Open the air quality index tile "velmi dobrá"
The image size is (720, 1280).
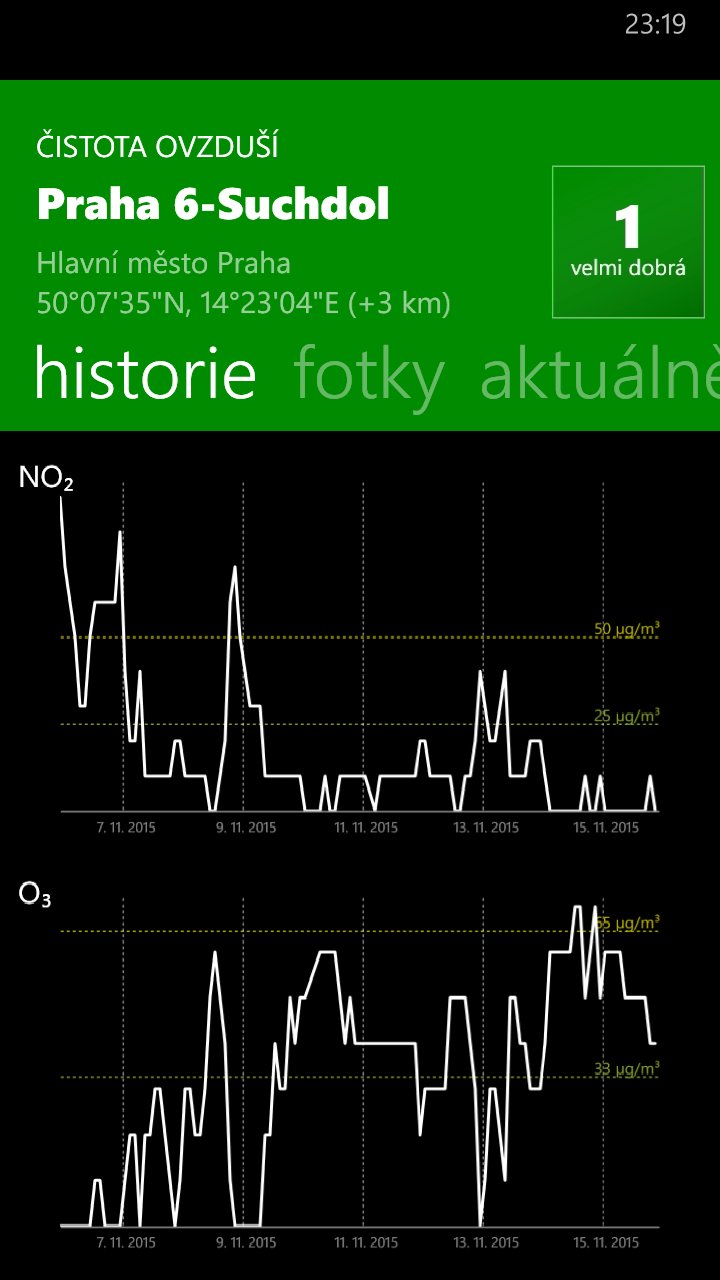coord(627,242)
